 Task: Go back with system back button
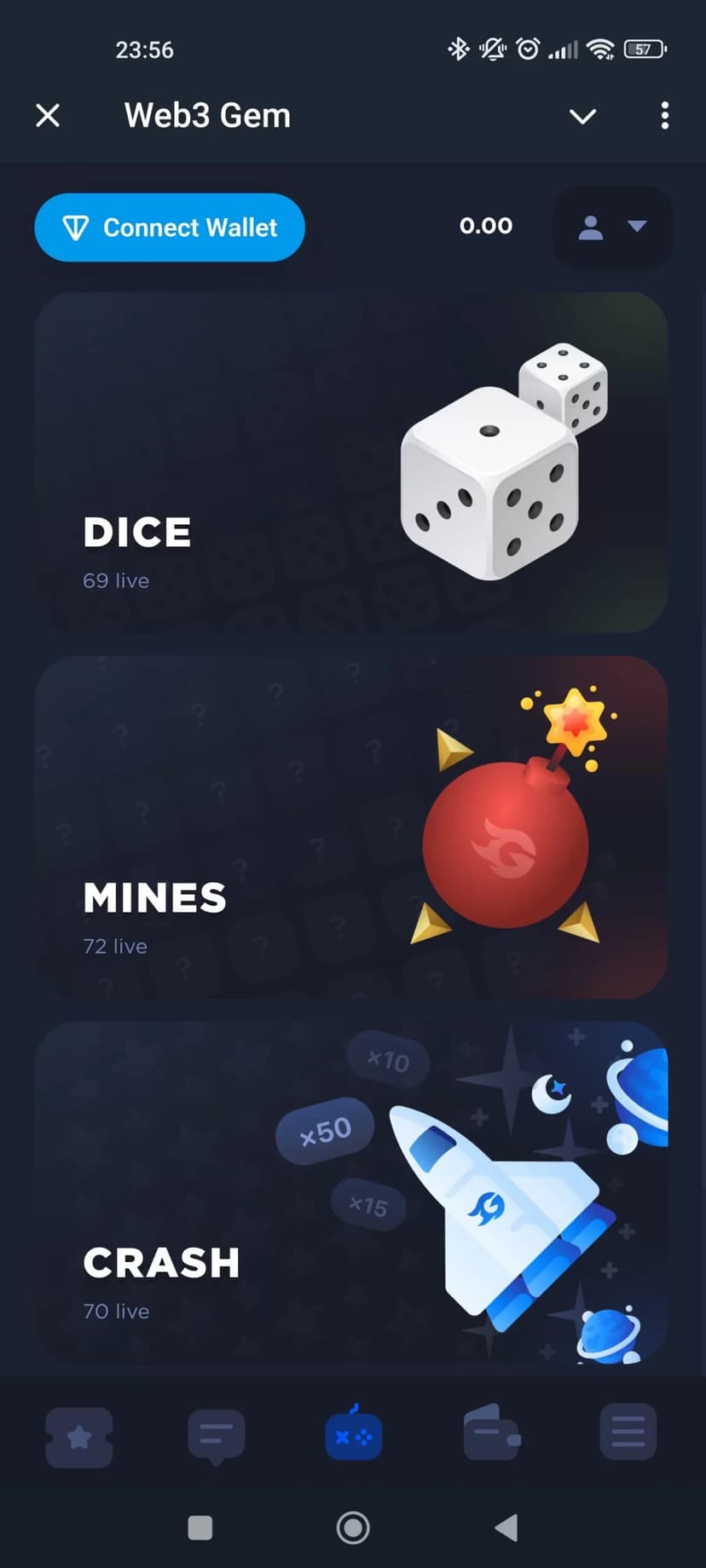506,1528
